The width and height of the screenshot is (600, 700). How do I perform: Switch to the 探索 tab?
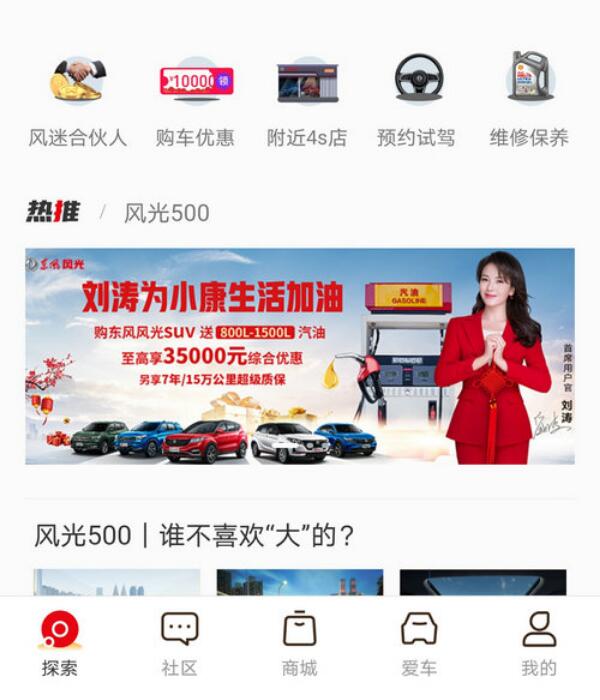60,645
